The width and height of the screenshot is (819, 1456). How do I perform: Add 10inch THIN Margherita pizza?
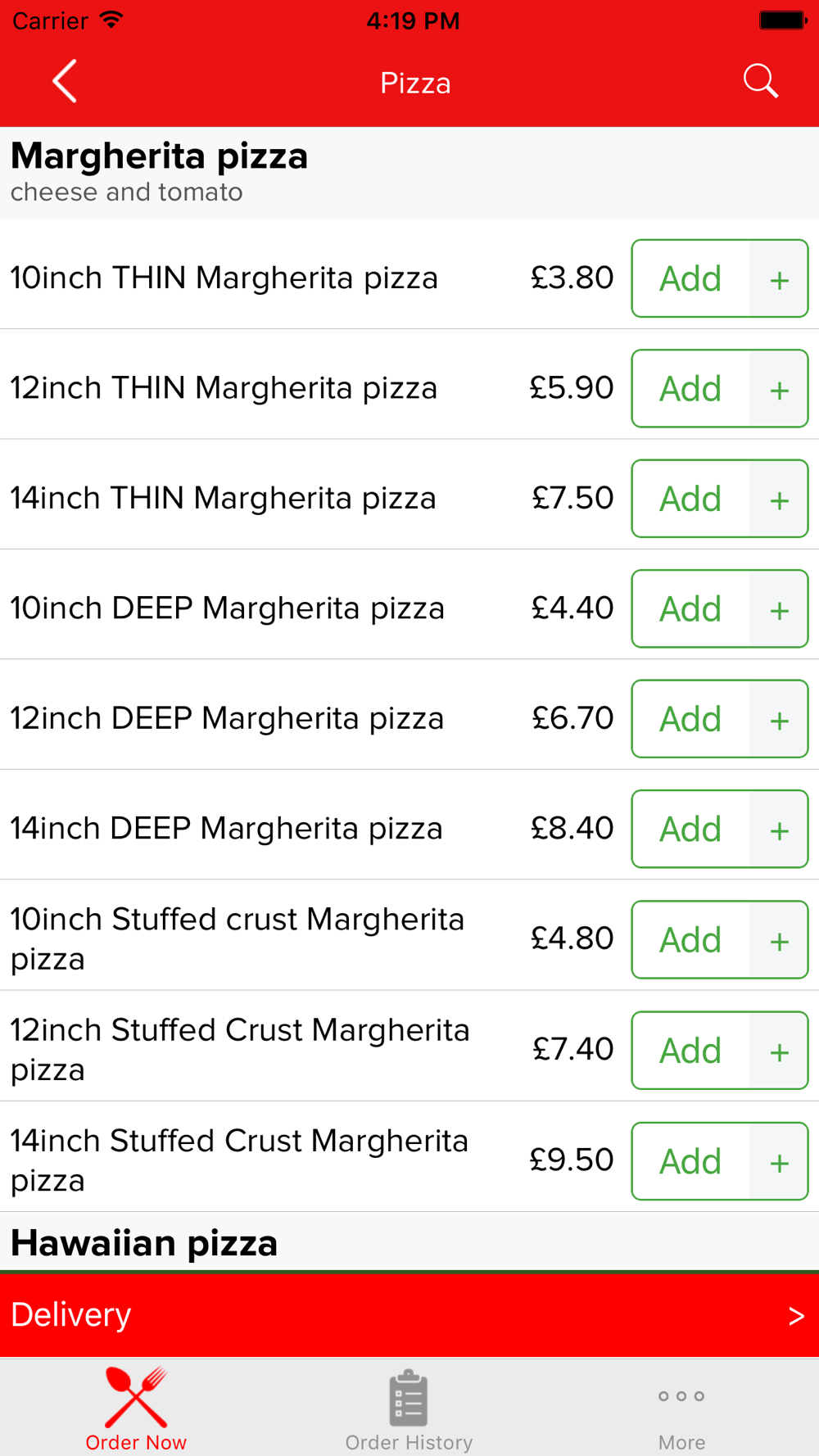click(720, 278)
